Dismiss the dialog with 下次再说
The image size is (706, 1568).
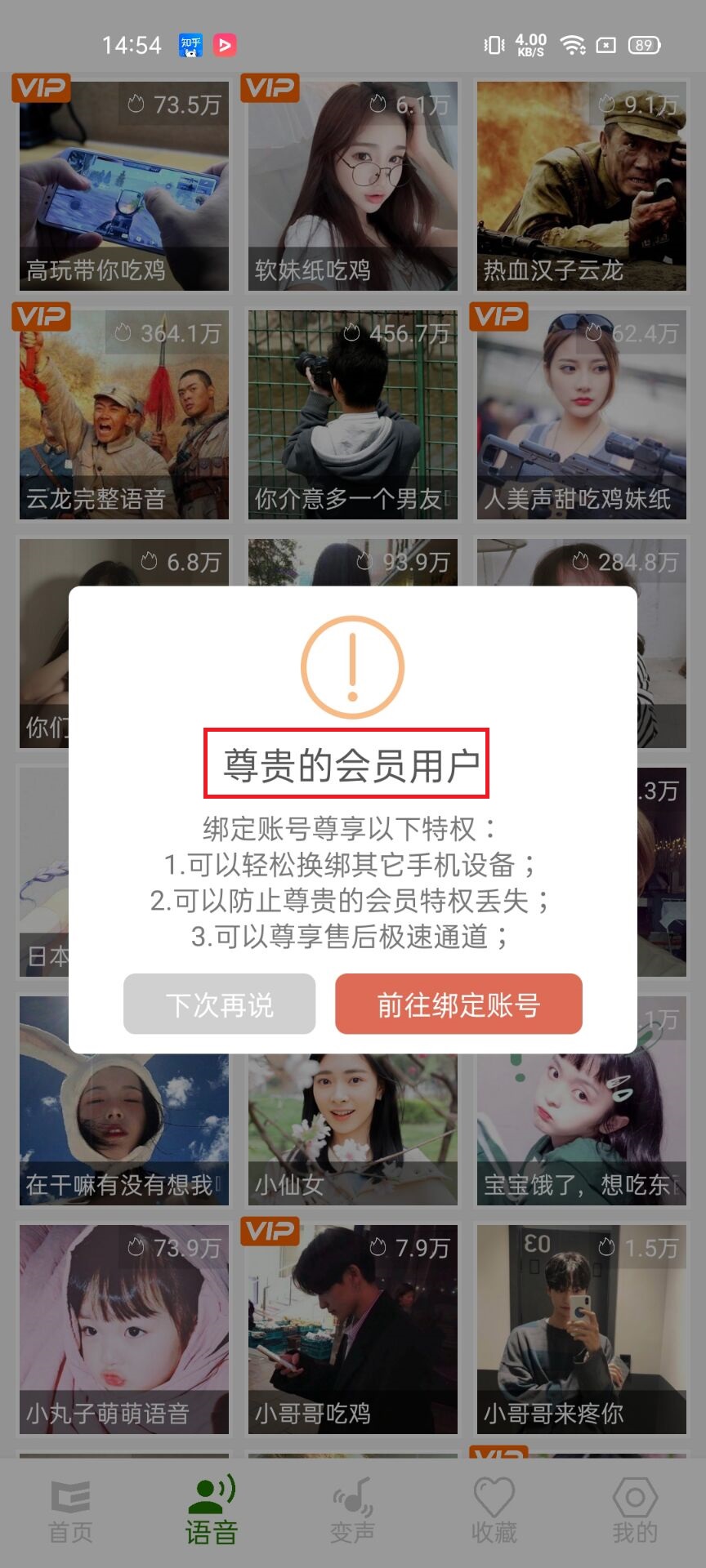tap(219, 1004)
